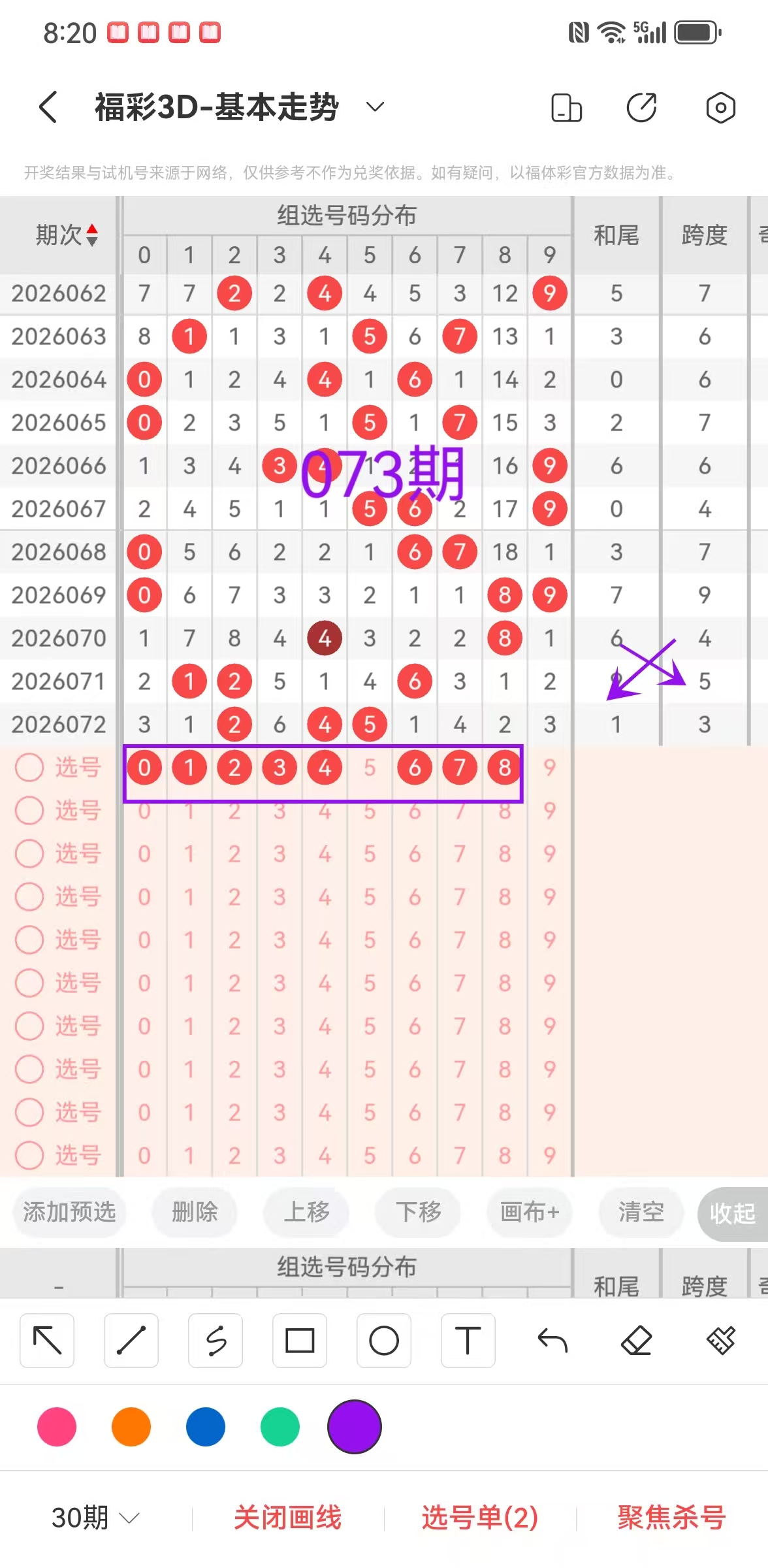
Task: Open the share icon in the header
Action: (x=641, y=108)
